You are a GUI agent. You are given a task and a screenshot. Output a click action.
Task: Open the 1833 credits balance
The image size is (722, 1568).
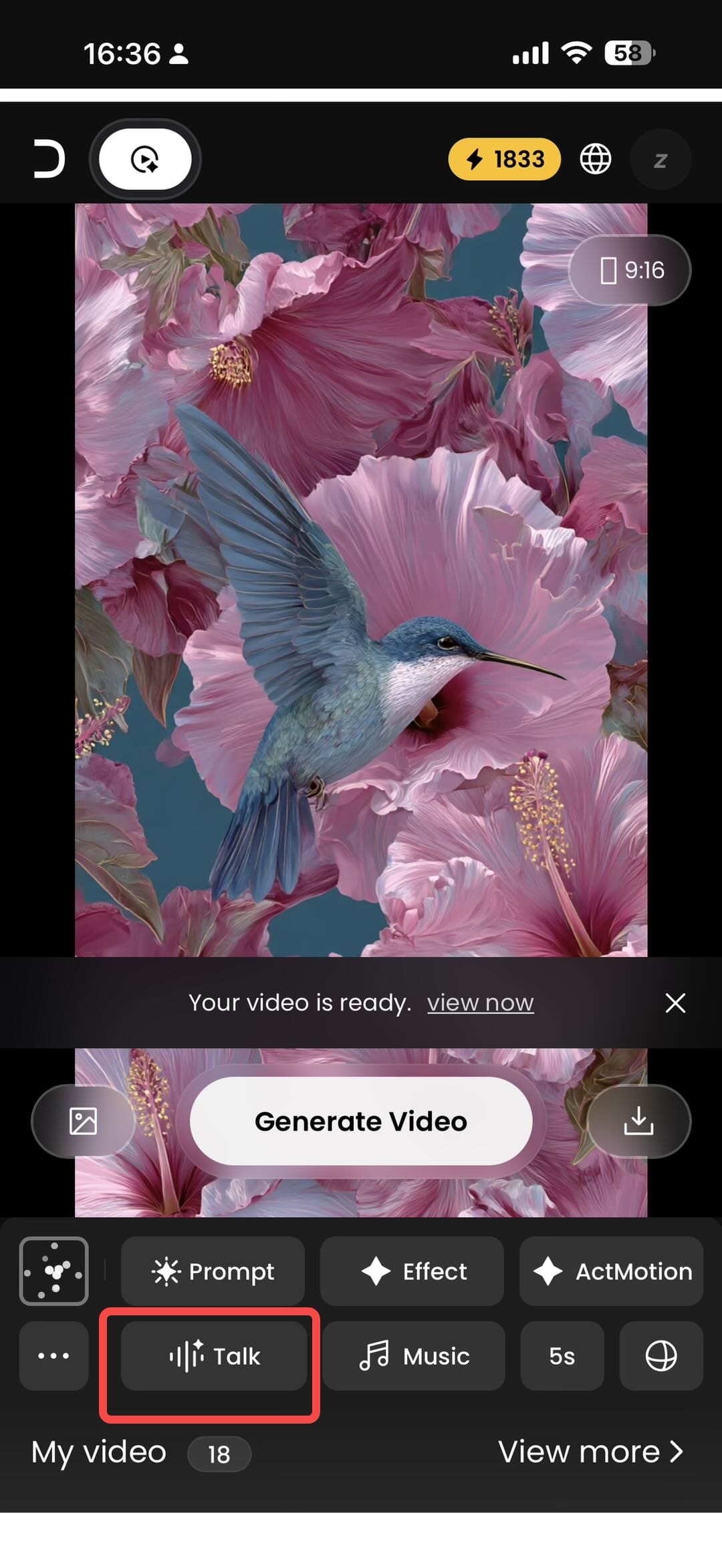[504, 159]
